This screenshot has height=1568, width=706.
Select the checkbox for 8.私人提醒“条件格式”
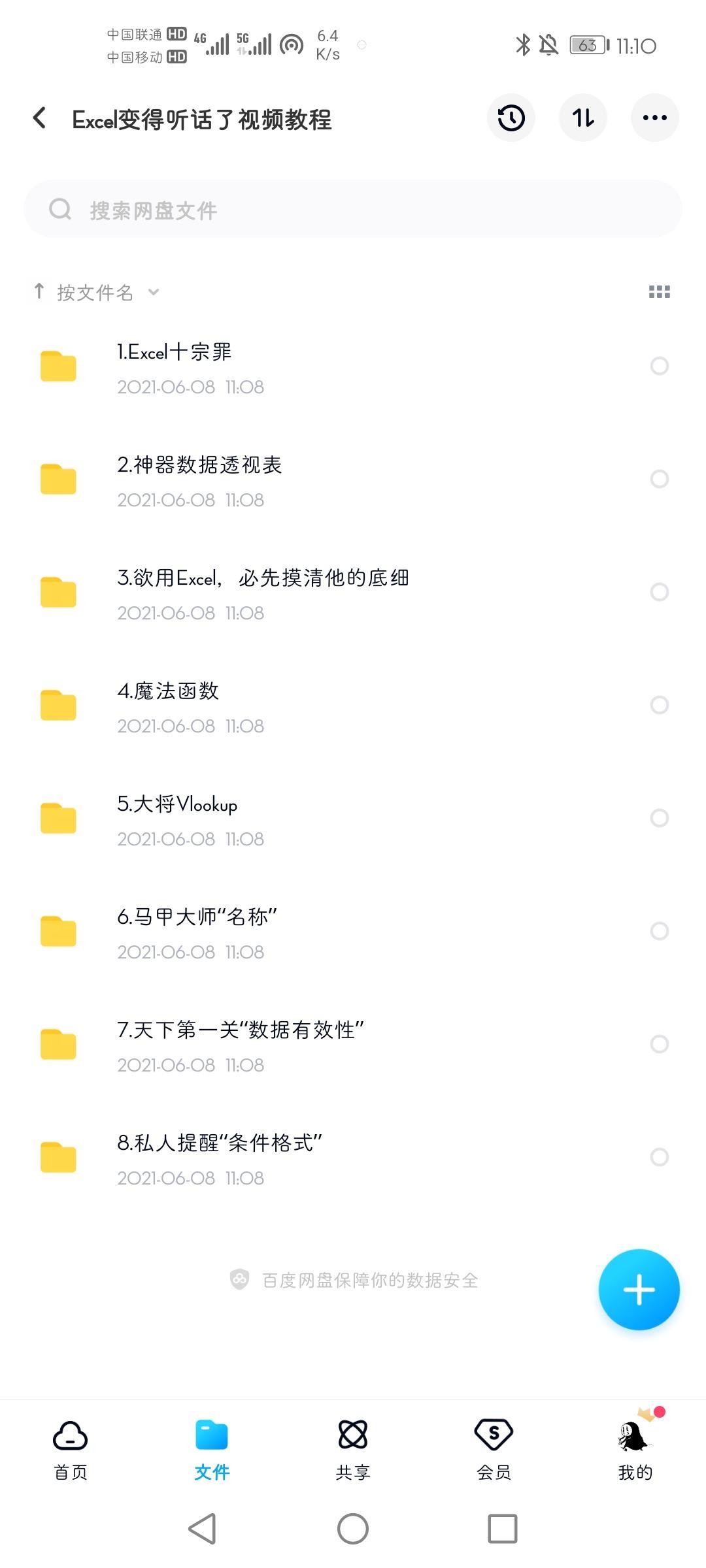tap(659, 1157)
